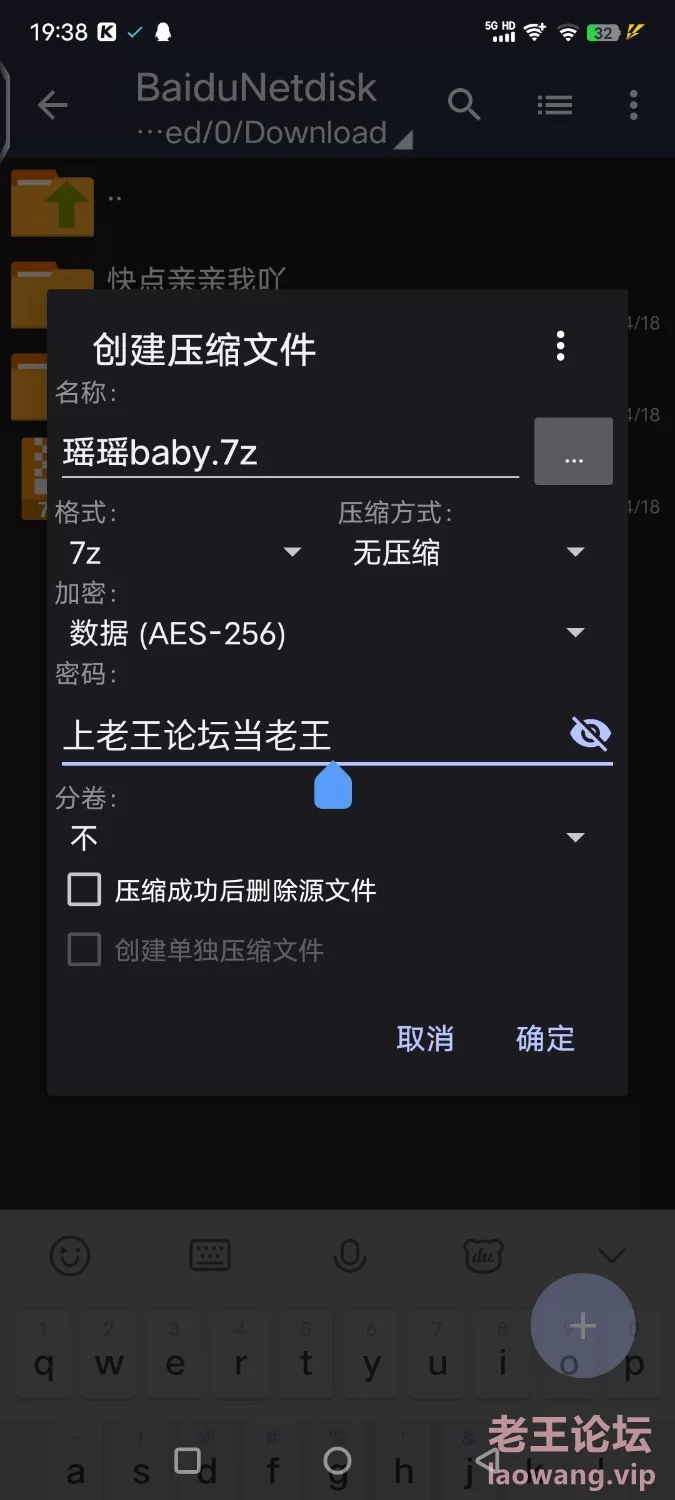
Task: Confirm with the 确定 button
Action: point(545,1038)
